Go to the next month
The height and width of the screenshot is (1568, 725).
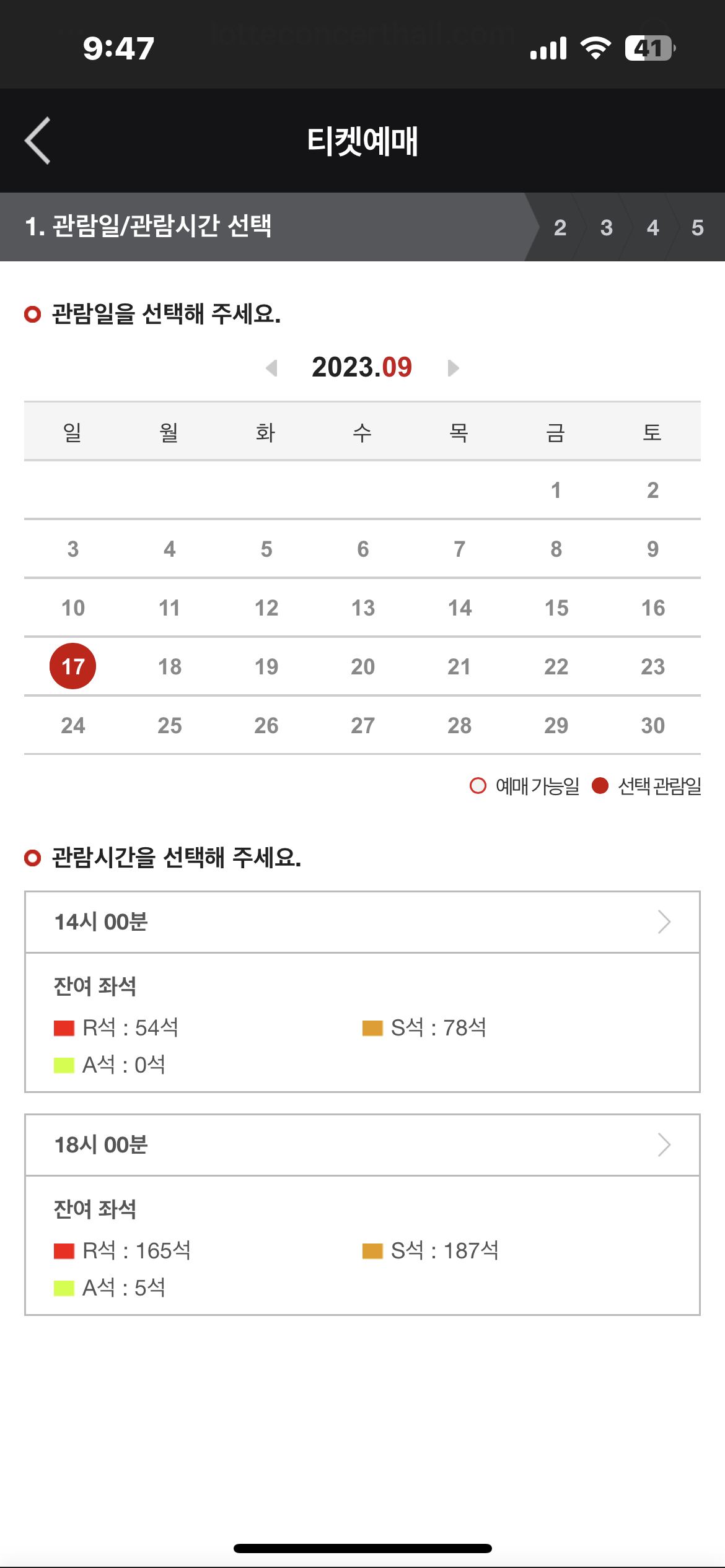coord(453,368)
